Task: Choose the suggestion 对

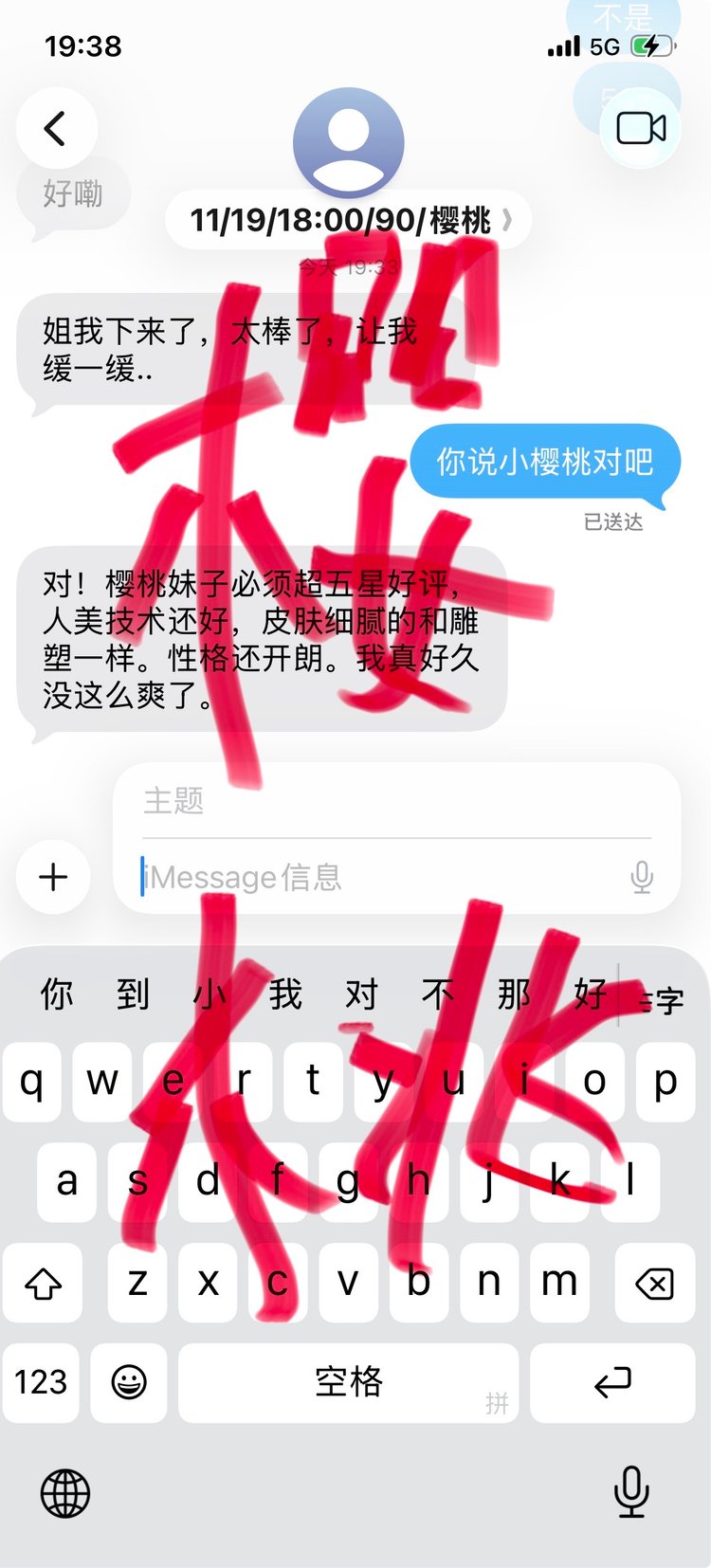Action: 361,994
